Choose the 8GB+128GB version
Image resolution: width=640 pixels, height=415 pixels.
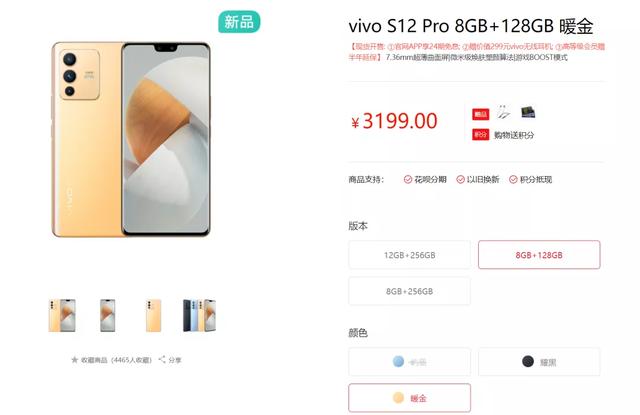pyautogui.click(x=539, y=255)
